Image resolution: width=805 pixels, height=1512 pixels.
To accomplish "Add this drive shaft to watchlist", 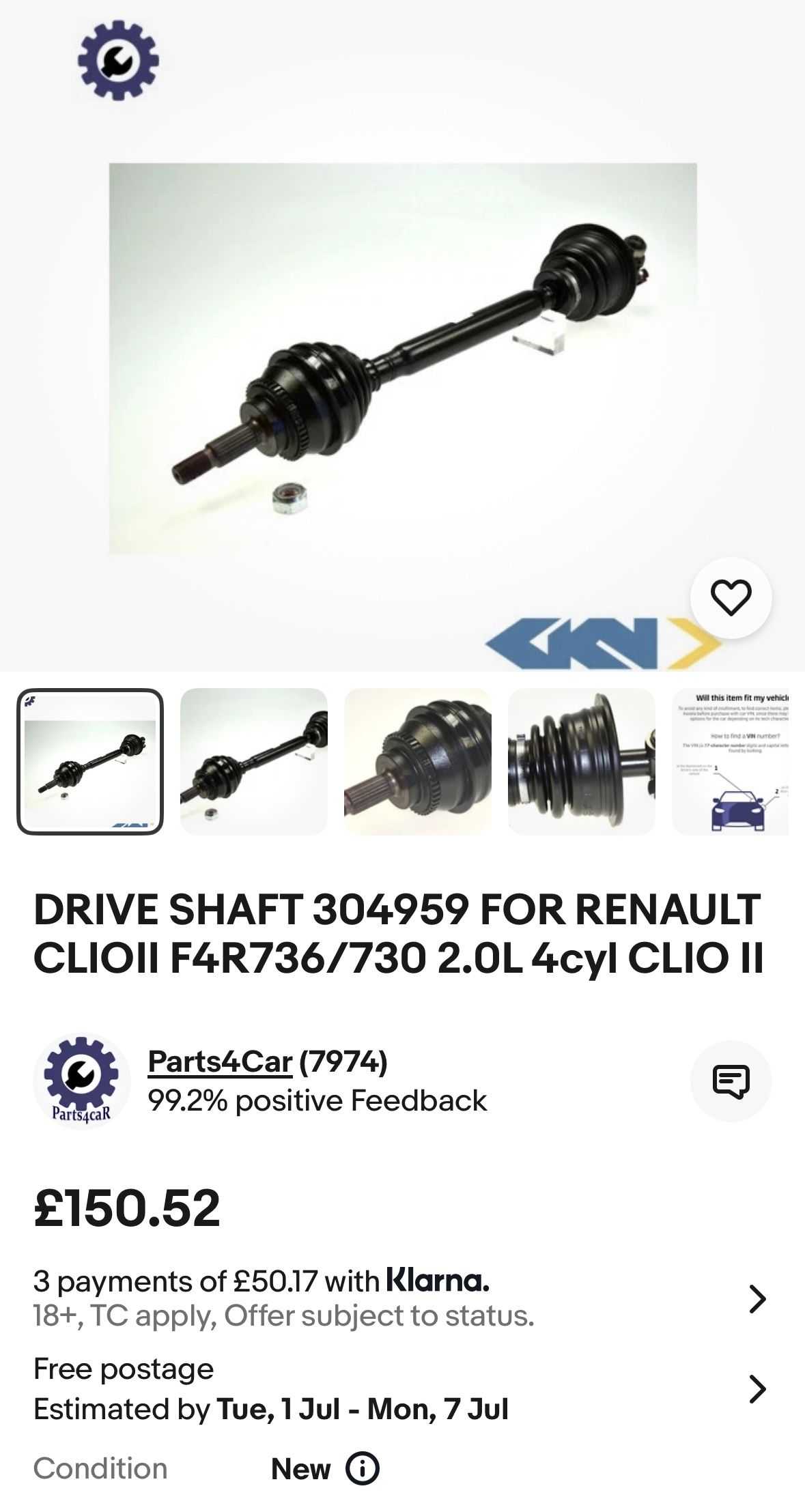I will pos(731,597).
